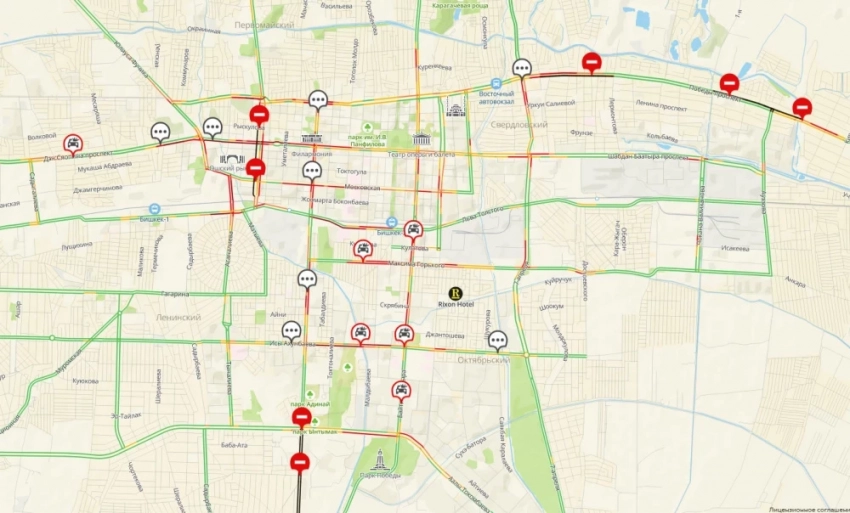Open the Восточный автовокзал bus station marker

pyautogui.click(x=495, y=84)
